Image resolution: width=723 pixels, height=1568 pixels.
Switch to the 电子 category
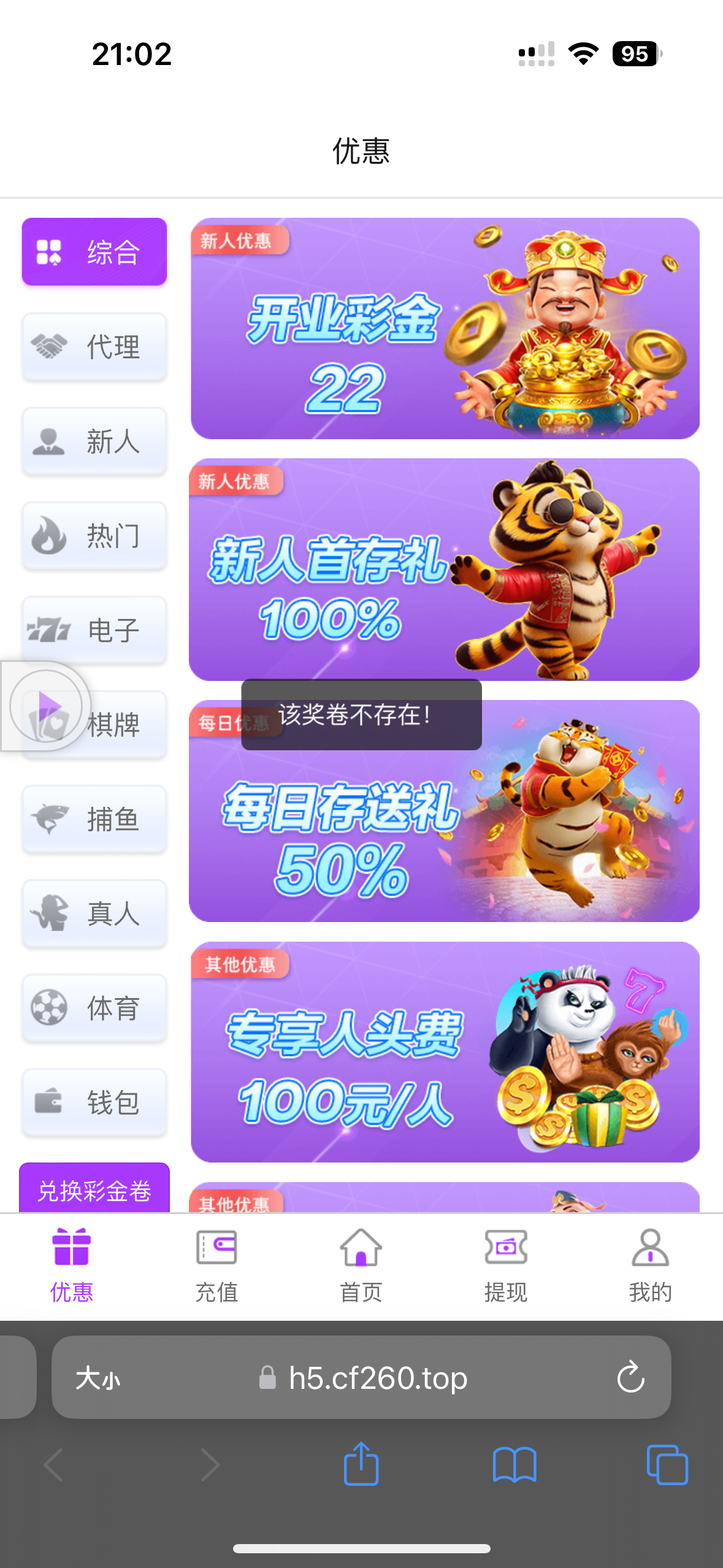point(94,630)
